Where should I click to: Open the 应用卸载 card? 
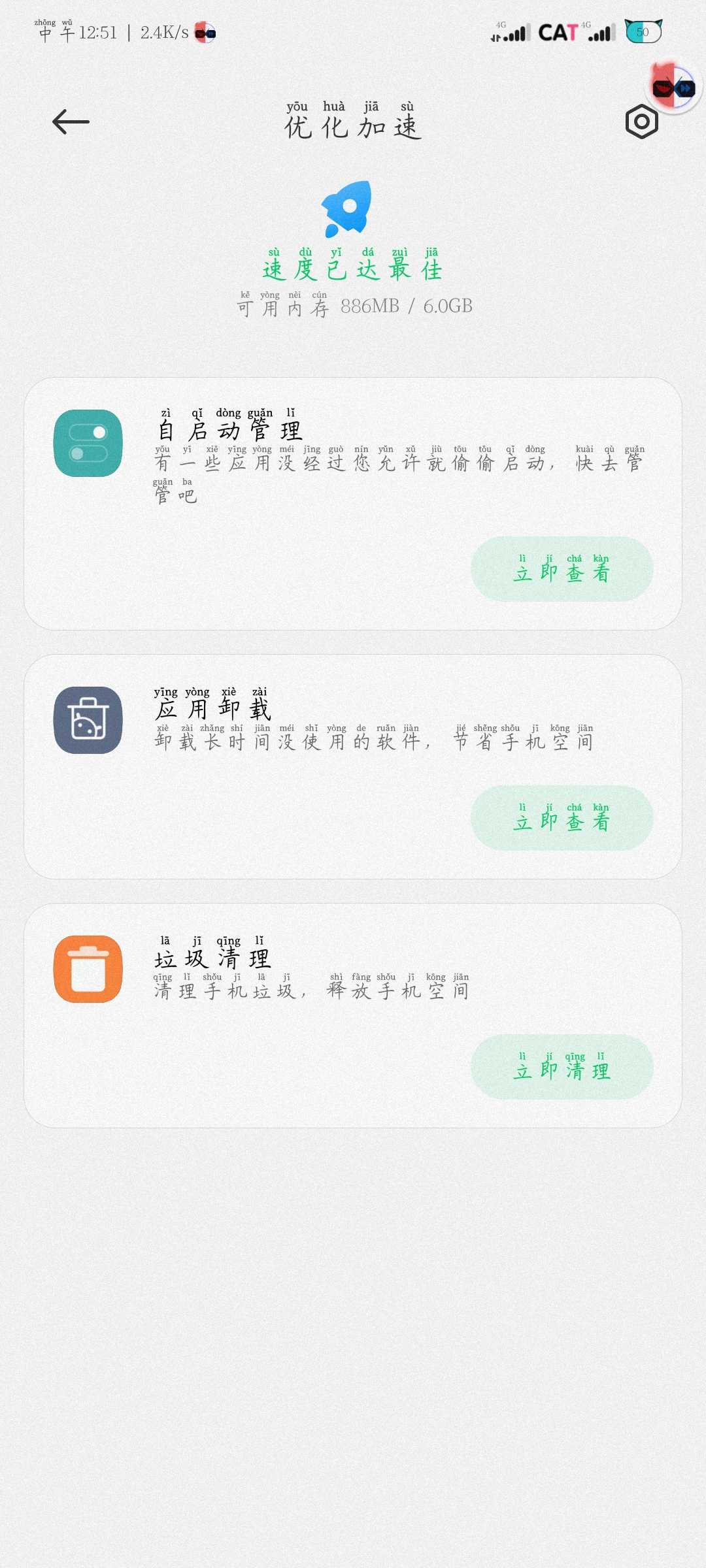[x=353, y=767]
